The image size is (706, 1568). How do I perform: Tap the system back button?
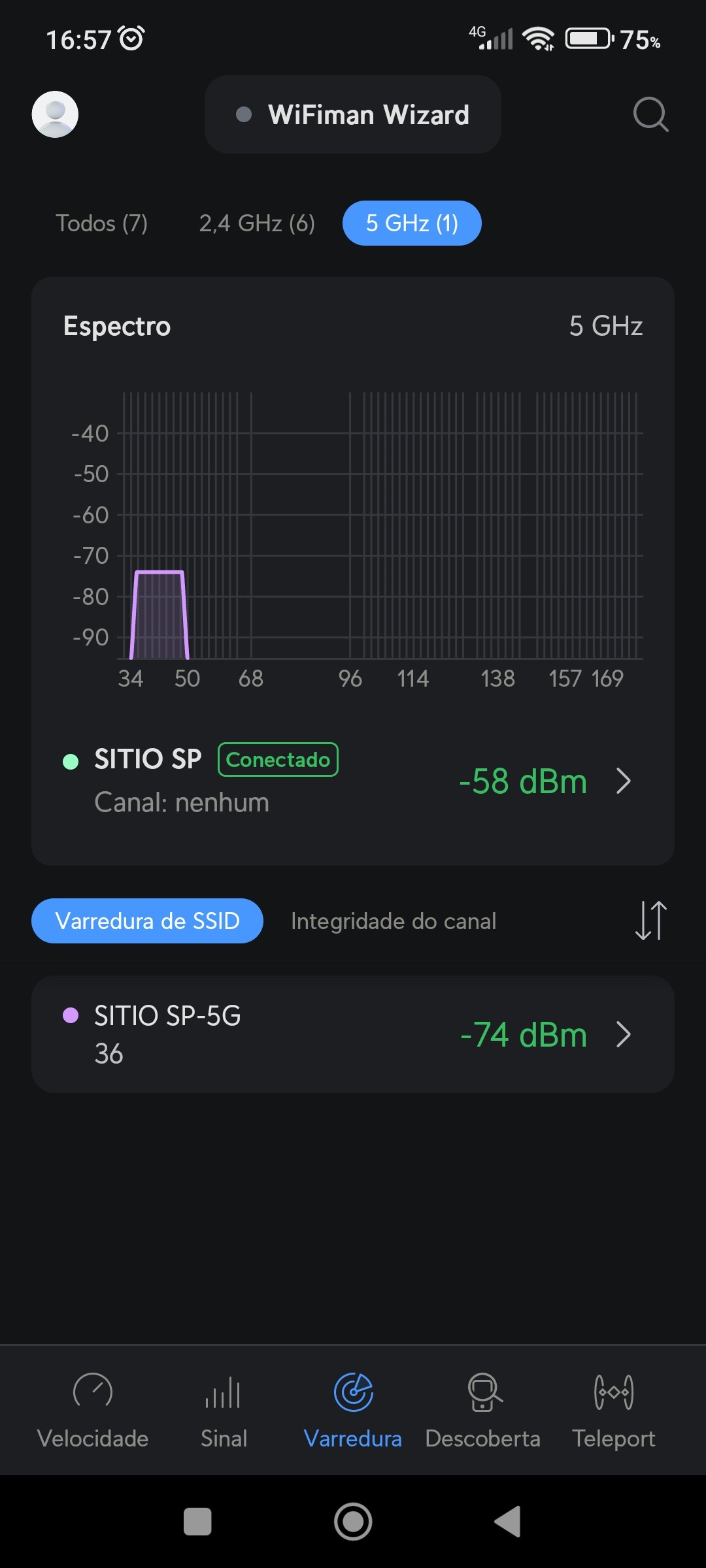[x=508, y=1522]
